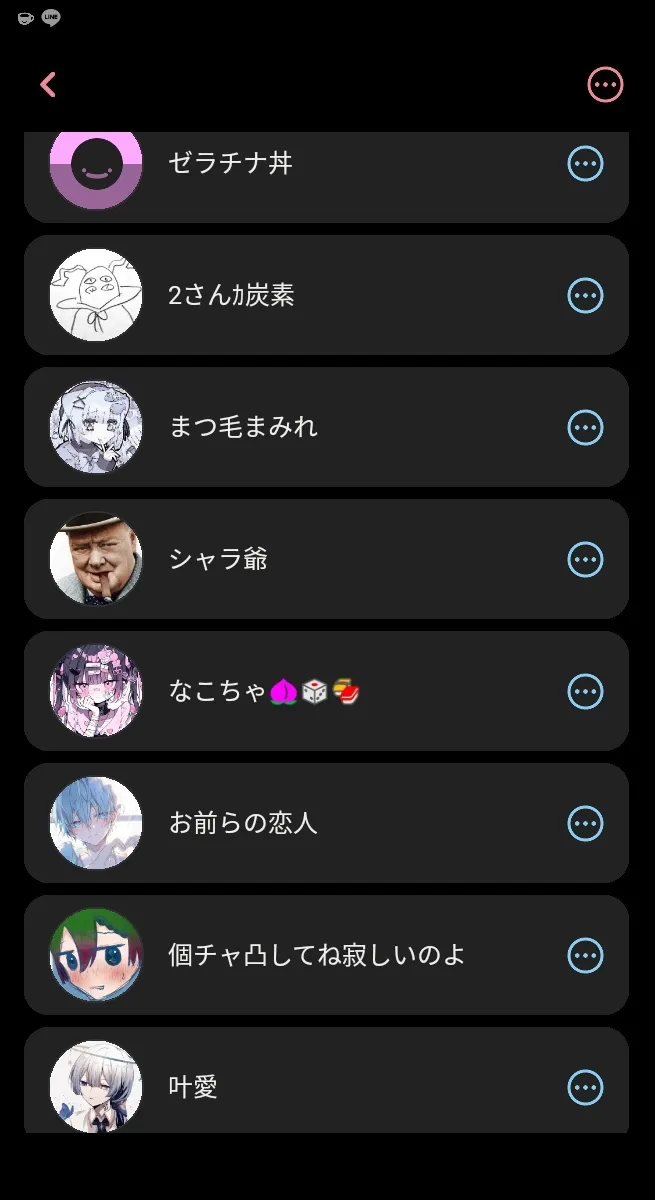
Task: View シャラ爺's entry
Action: tap(300, 559)
